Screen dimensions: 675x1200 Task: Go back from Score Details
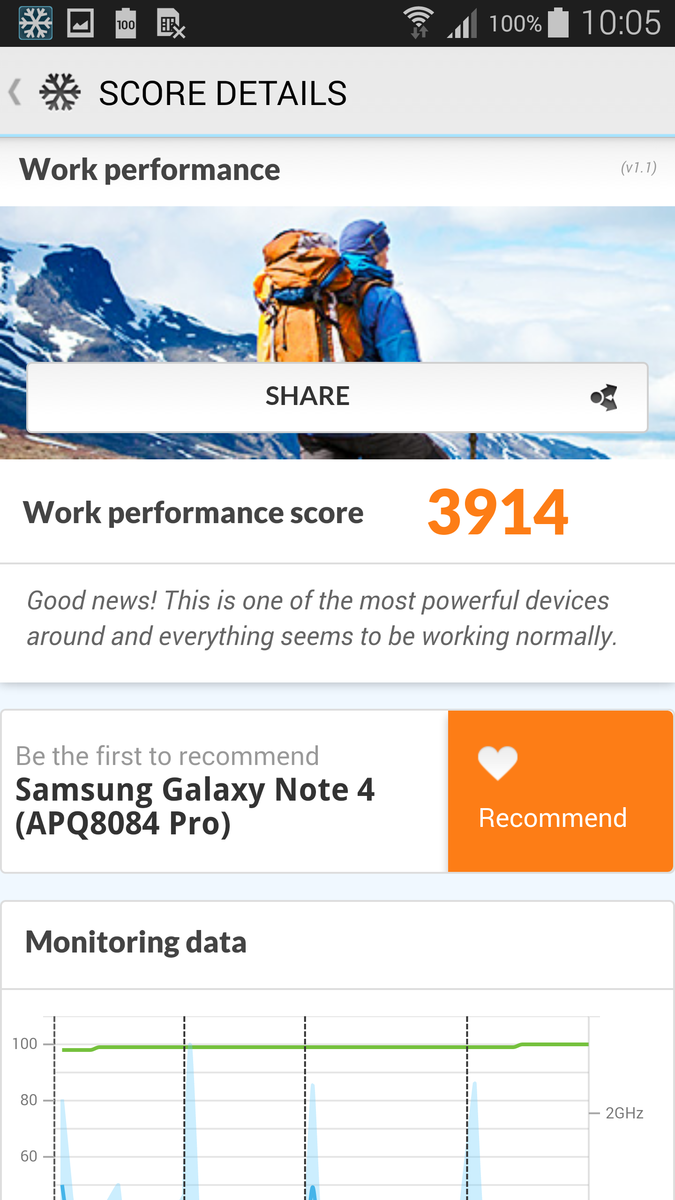[x=16, y=93]
